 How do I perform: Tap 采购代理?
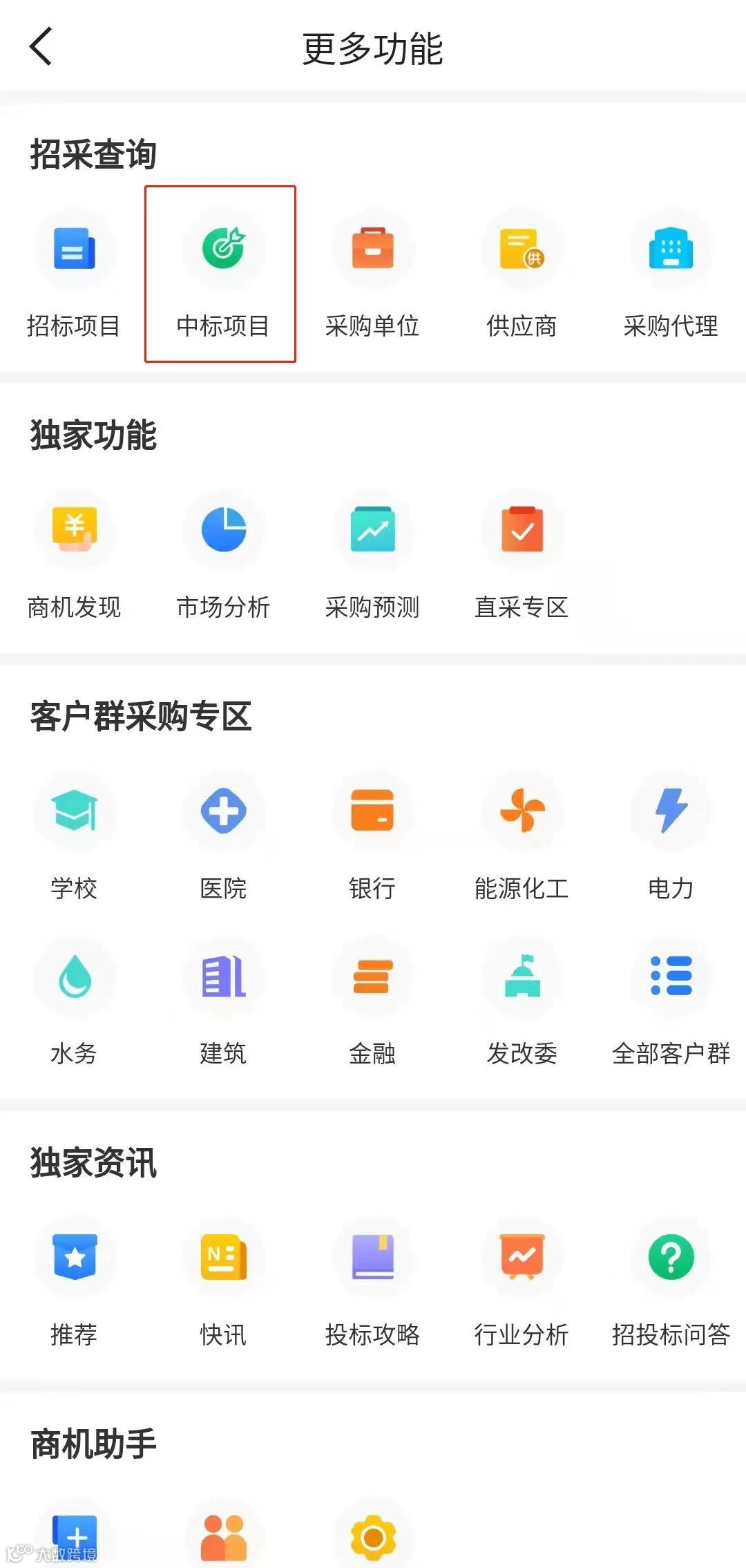pyautogui.click(x=671, y=276)
